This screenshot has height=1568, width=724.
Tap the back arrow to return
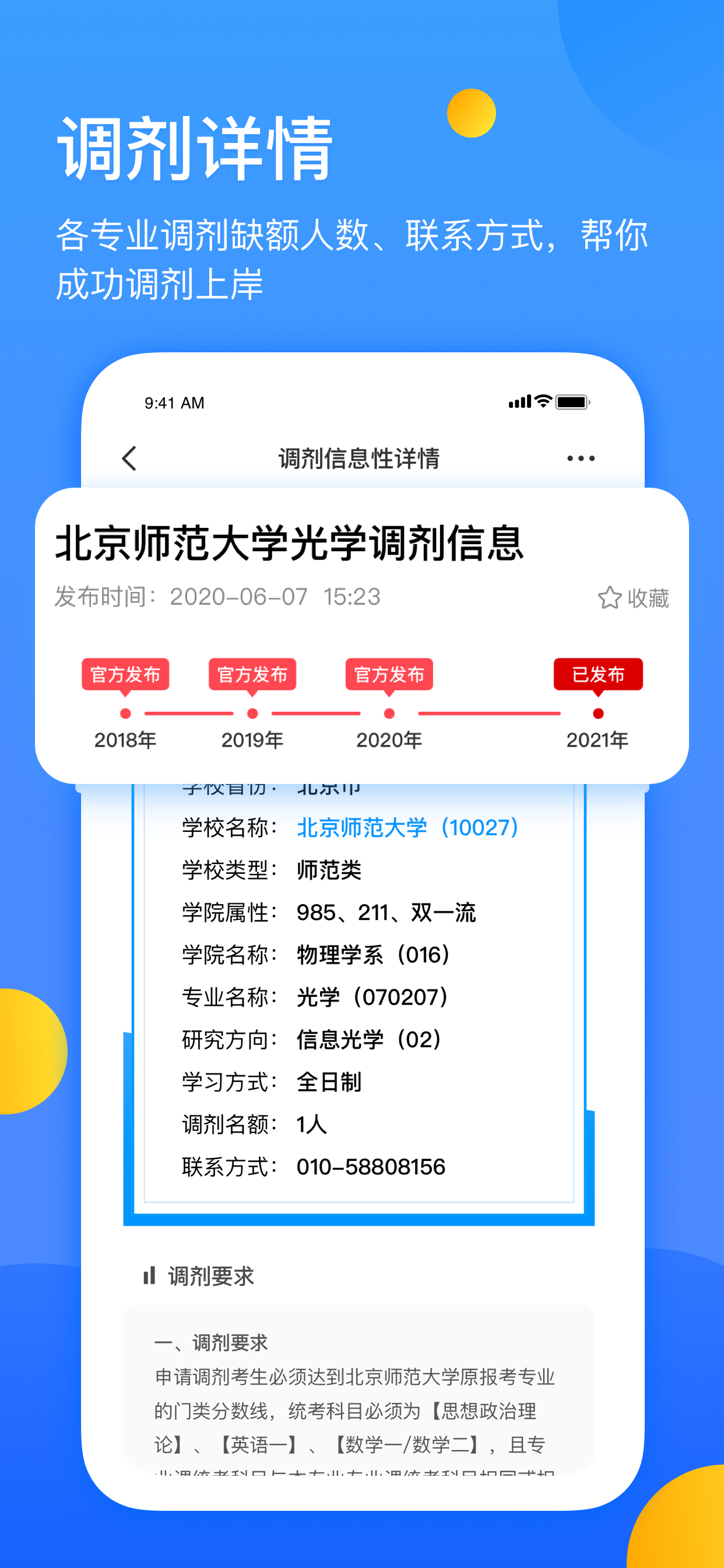click(x=128, y=458)
